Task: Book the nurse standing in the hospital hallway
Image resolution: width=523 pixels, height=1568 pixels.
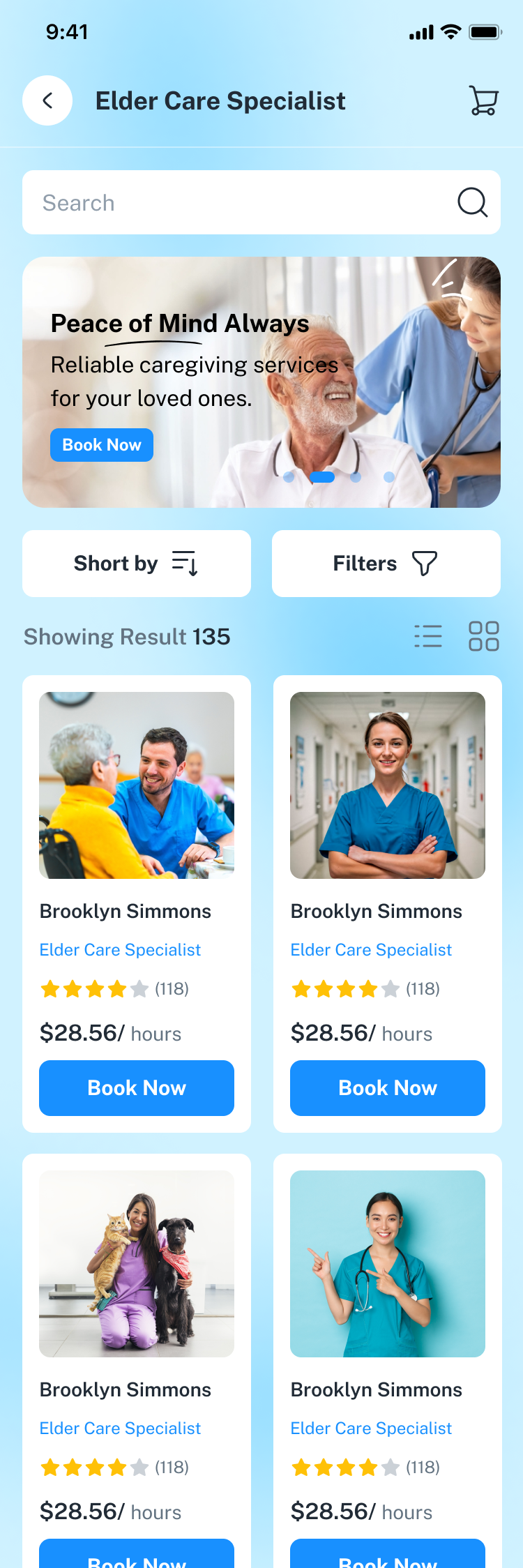Action: 388,1088
